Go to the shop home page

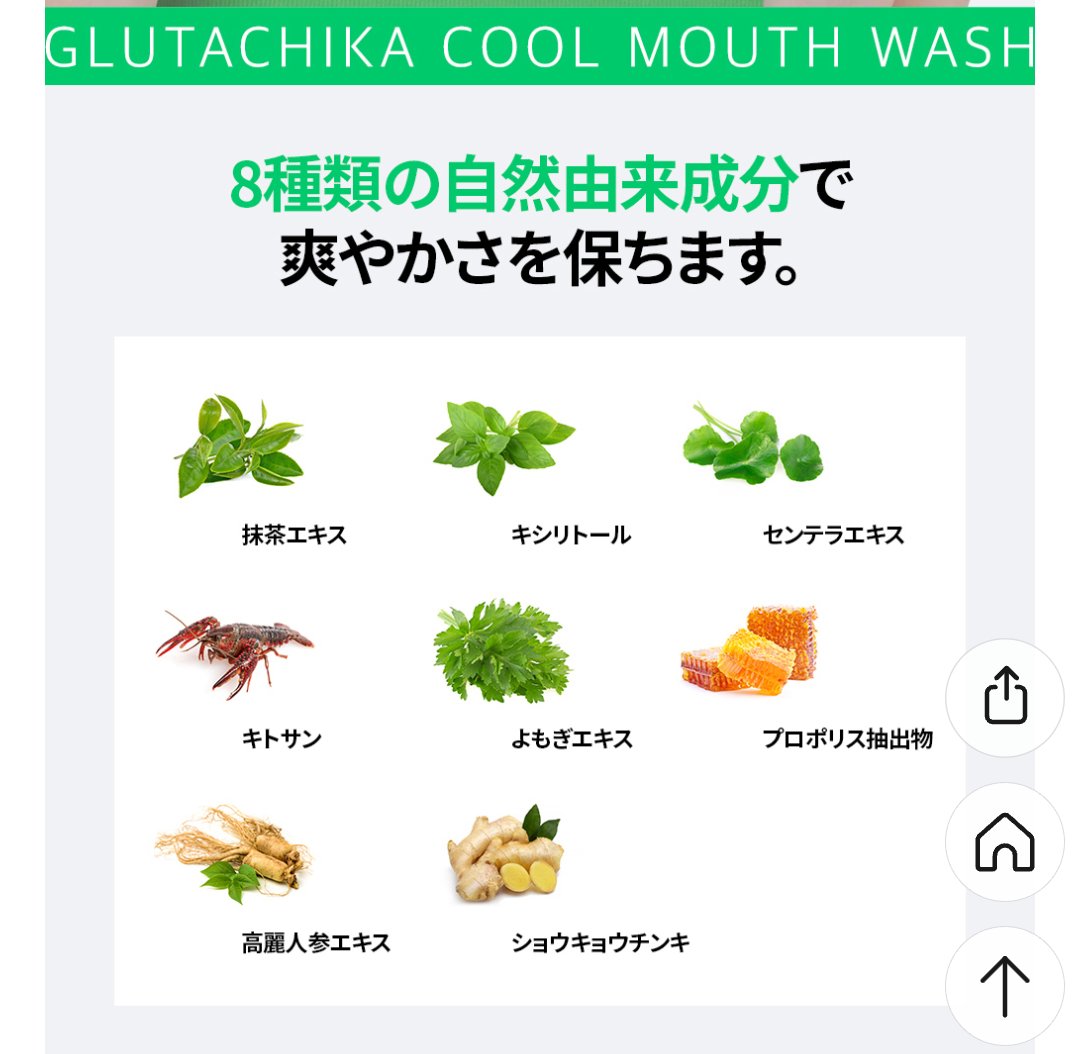[1004, 842]
